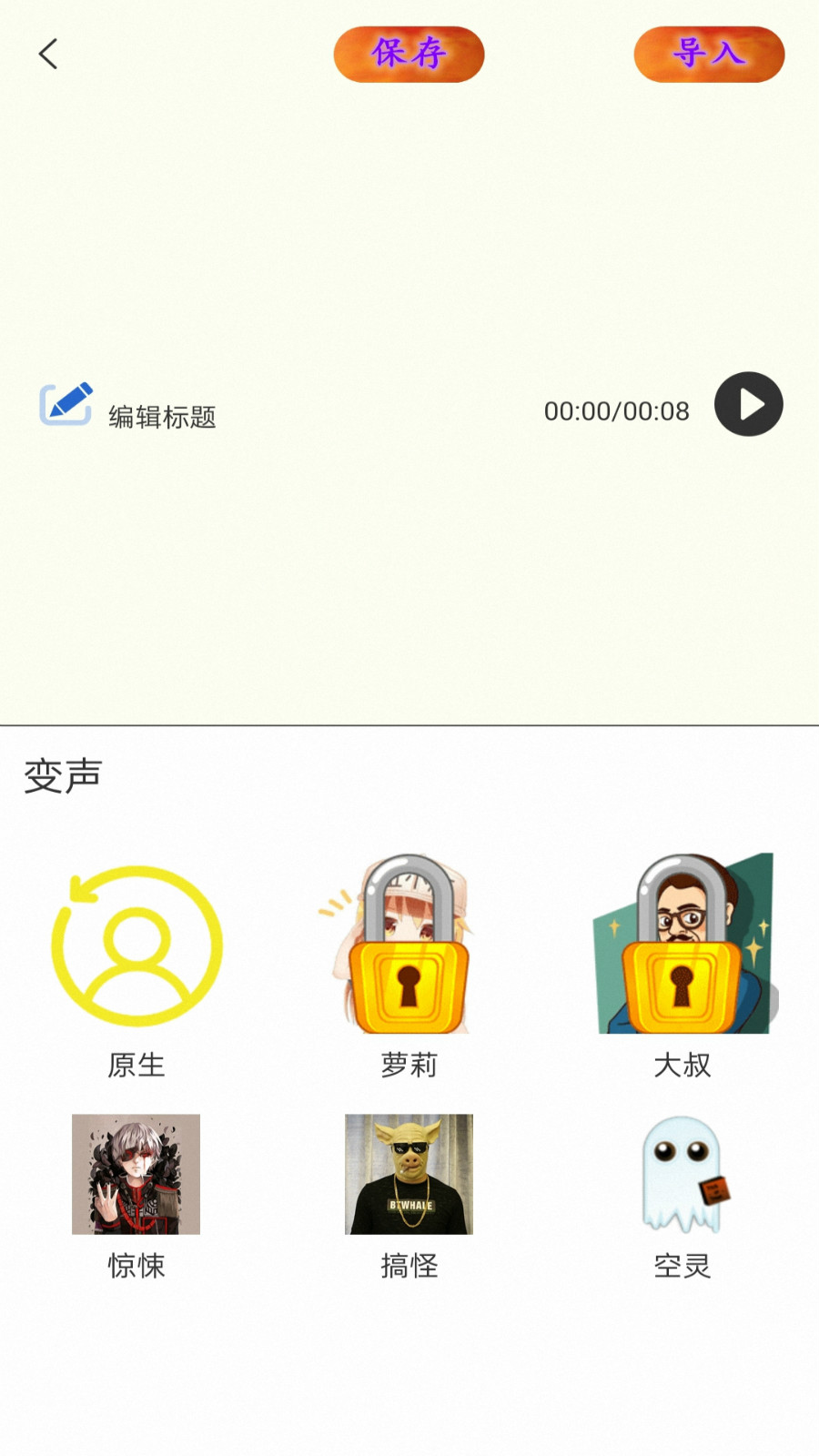
Task: Click the 惊悚 label under its avatar
Action: 136,1264
